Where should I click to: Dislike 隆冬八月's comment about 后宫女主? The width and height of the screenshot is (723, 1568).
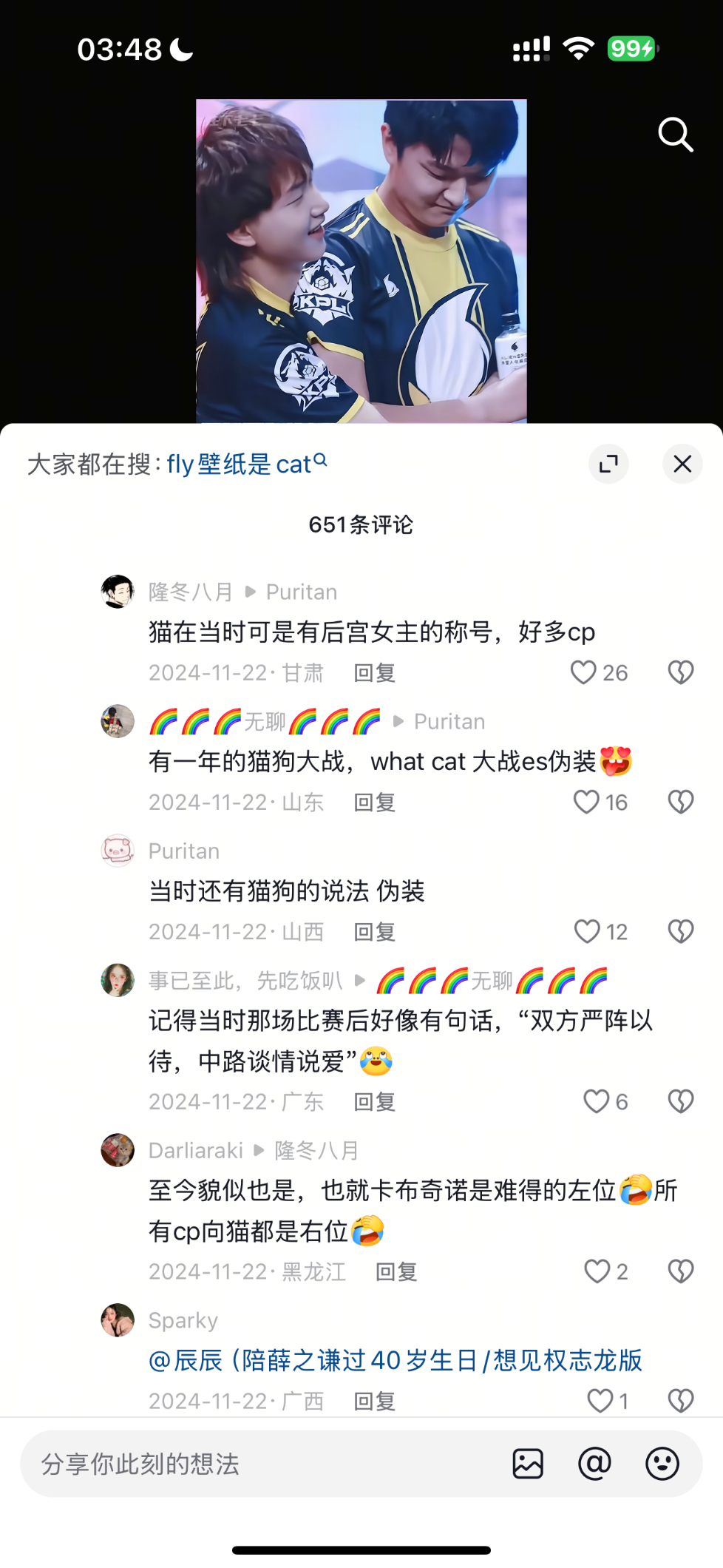681,672
